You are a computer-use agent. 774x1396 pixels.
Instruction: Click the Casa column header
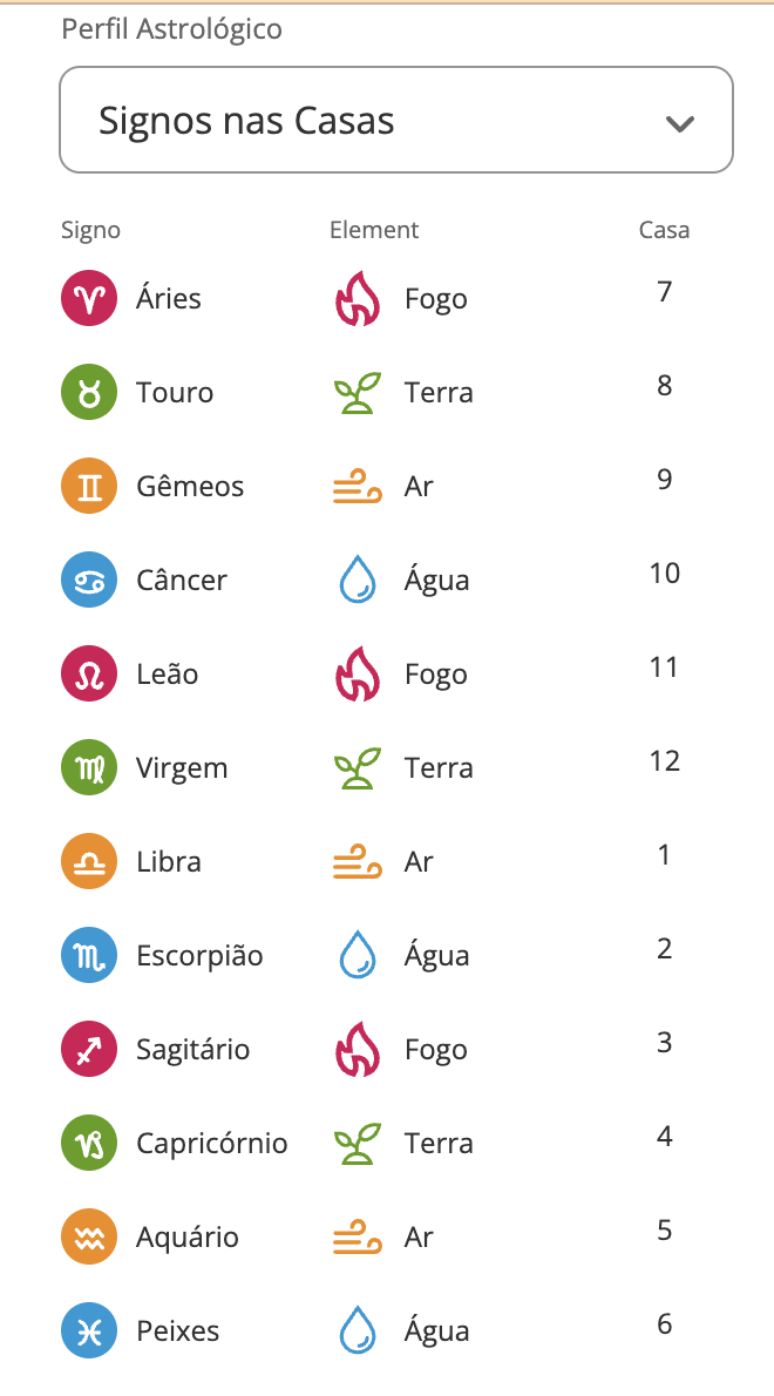pyautogui.click(x=664, y=229)
